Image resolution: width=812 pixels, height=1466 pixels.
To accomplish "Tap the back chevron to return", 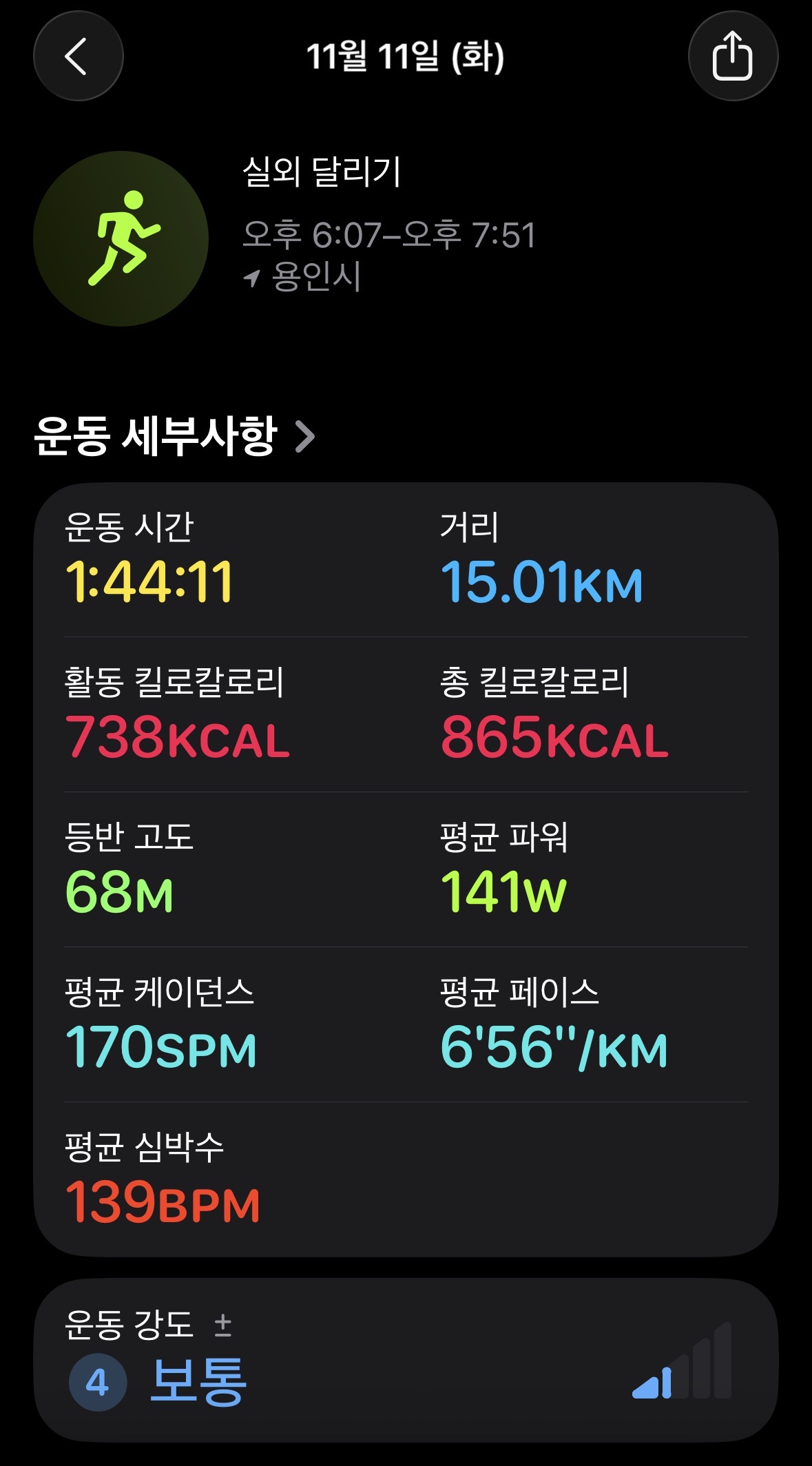I will click(78, 56).
